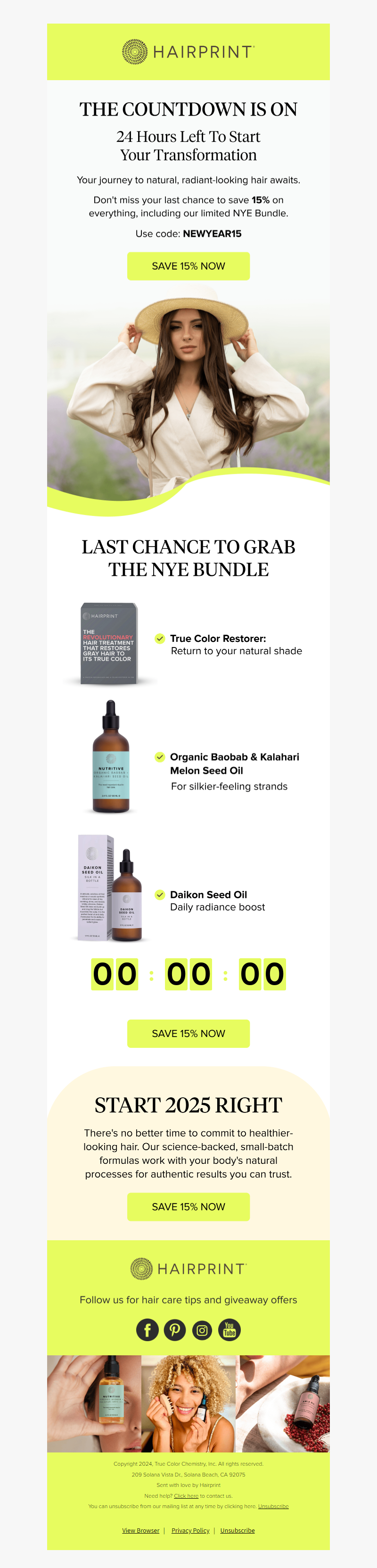Tap Save 15% Now under the countdown timer
Image resolution: width=377 pixels, height=1568 pixels.
[x=188, y=1034]
